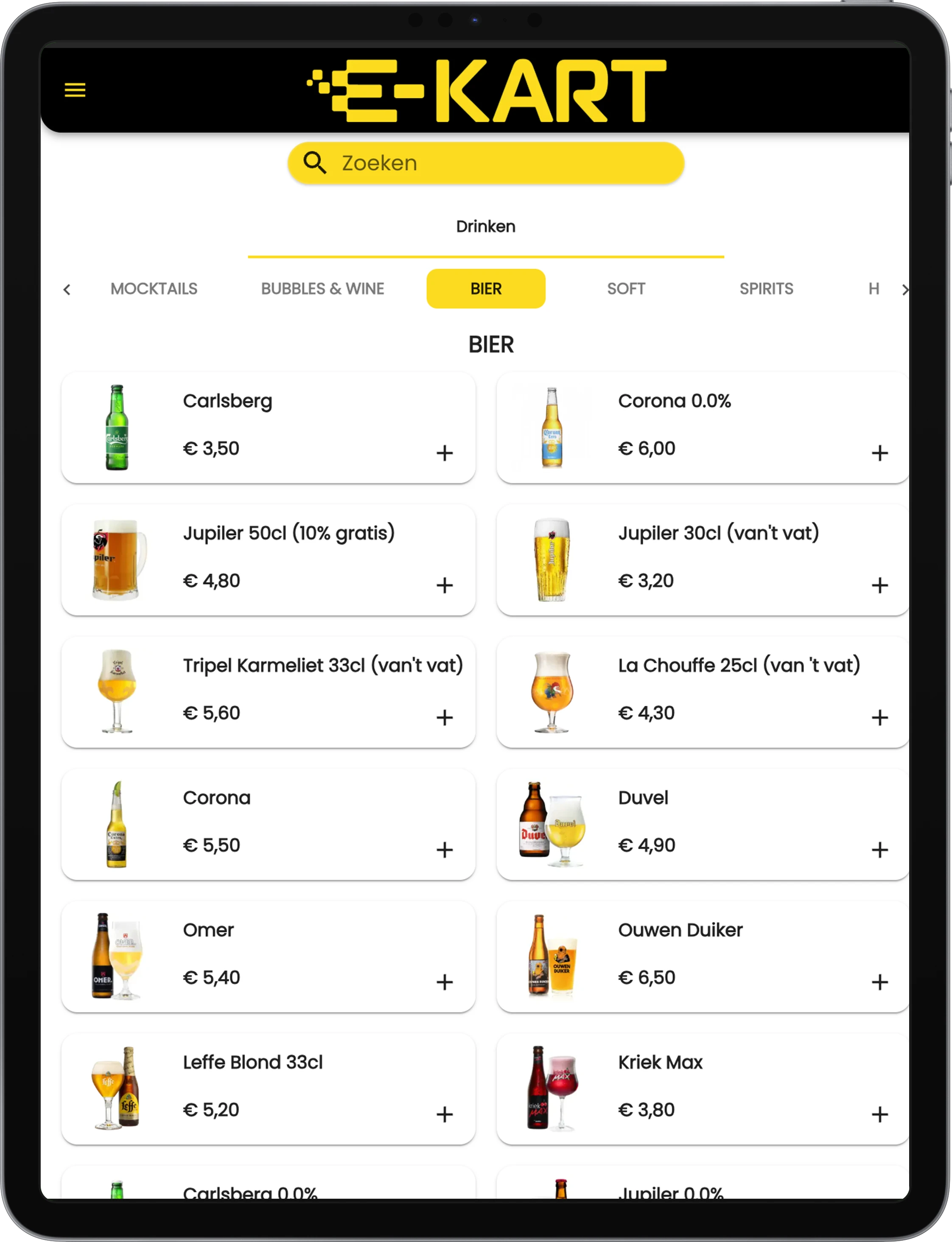Add Omer to the order
Screen dimensions: 952x1242
click(445, 982)
